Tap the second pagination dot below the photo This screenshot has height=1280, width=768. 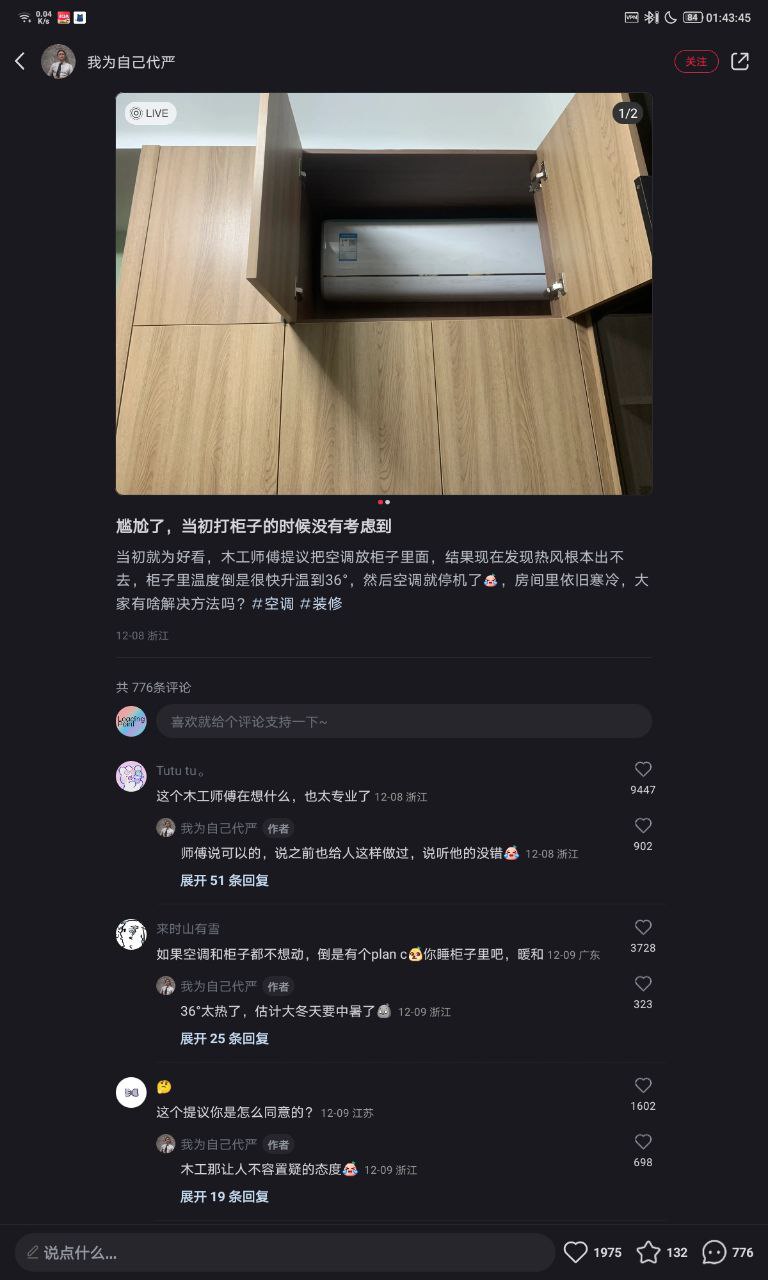tap(388, 503)
